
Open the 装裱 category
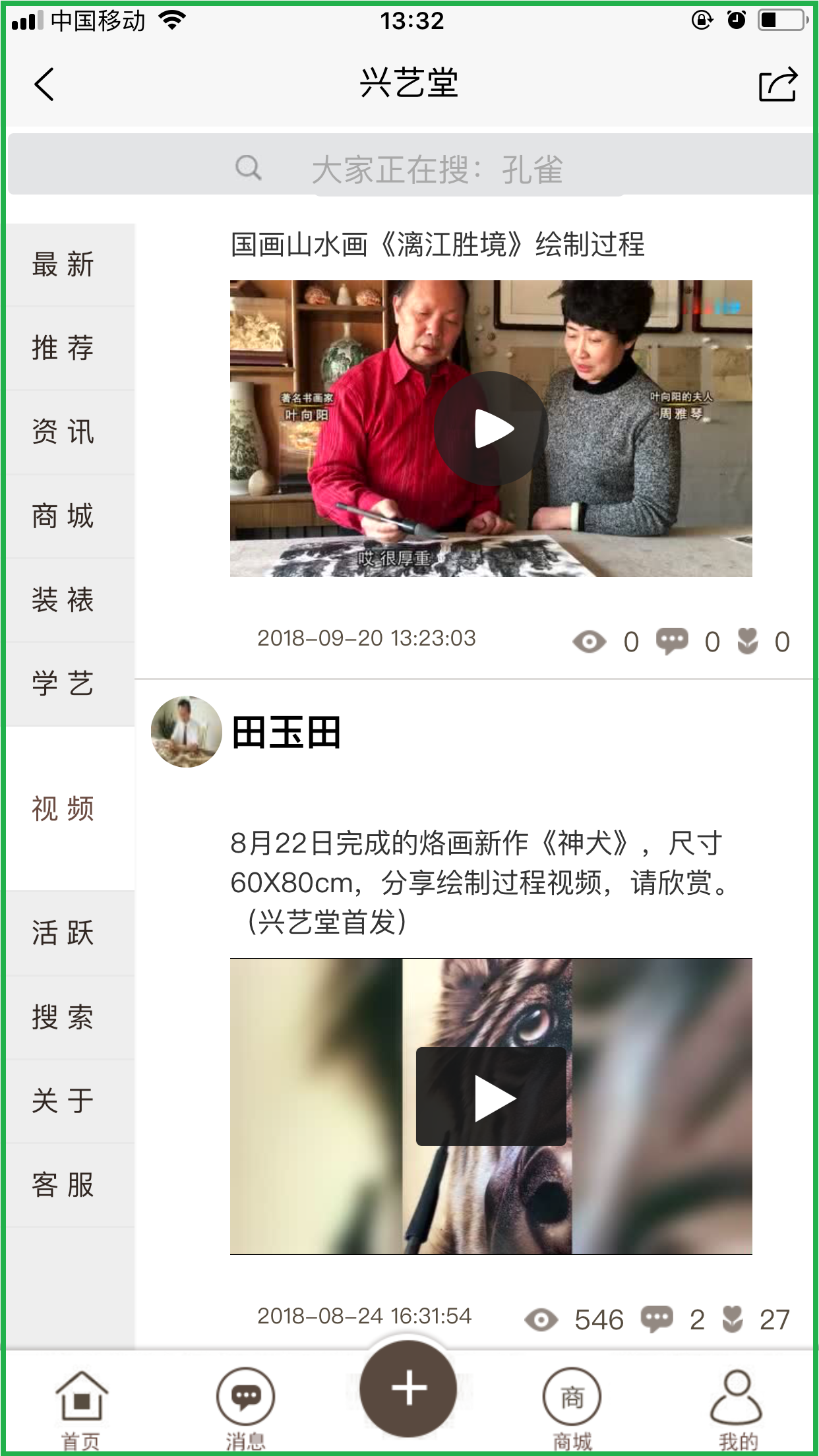tap(64, 600)
